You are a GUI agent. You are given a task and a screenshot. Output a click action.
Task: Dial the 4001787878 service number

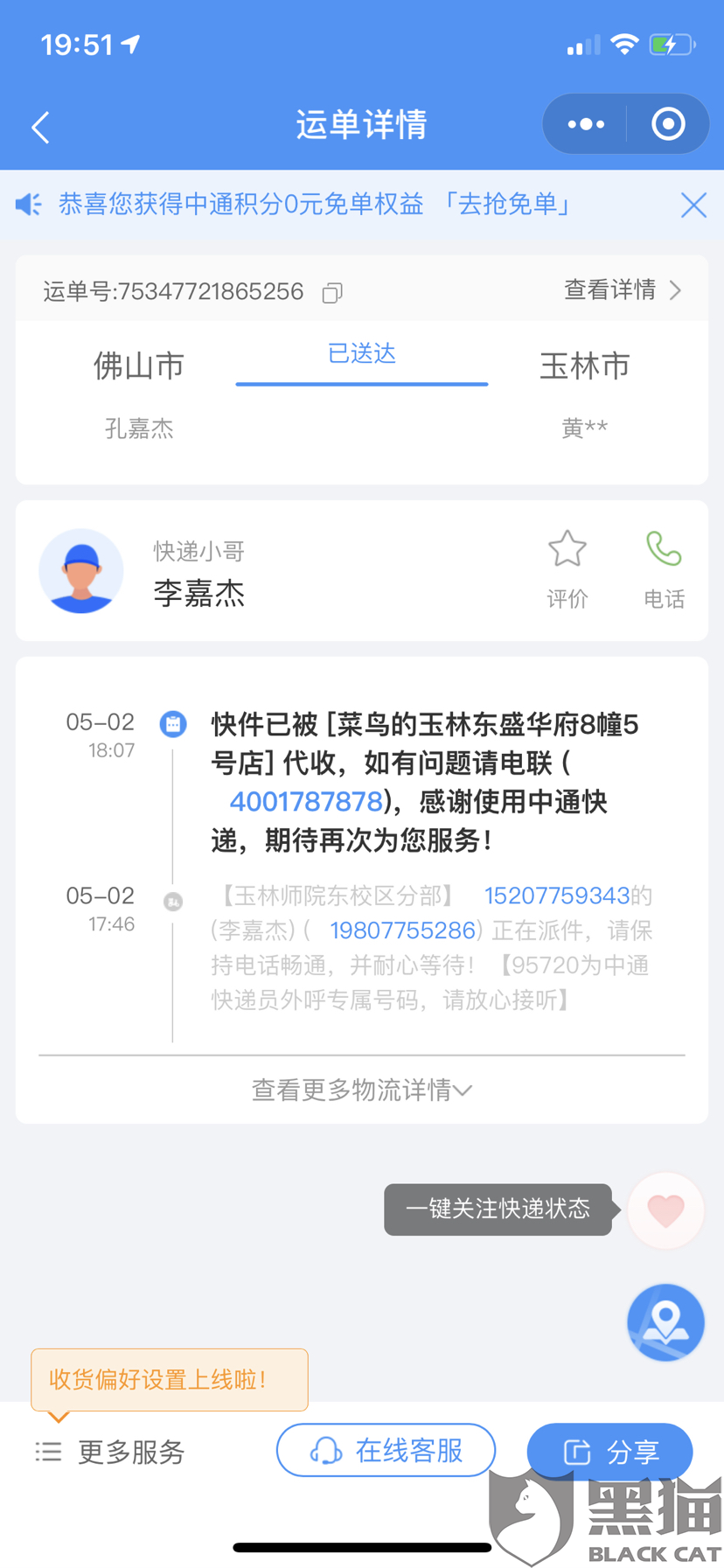[306, 802]
